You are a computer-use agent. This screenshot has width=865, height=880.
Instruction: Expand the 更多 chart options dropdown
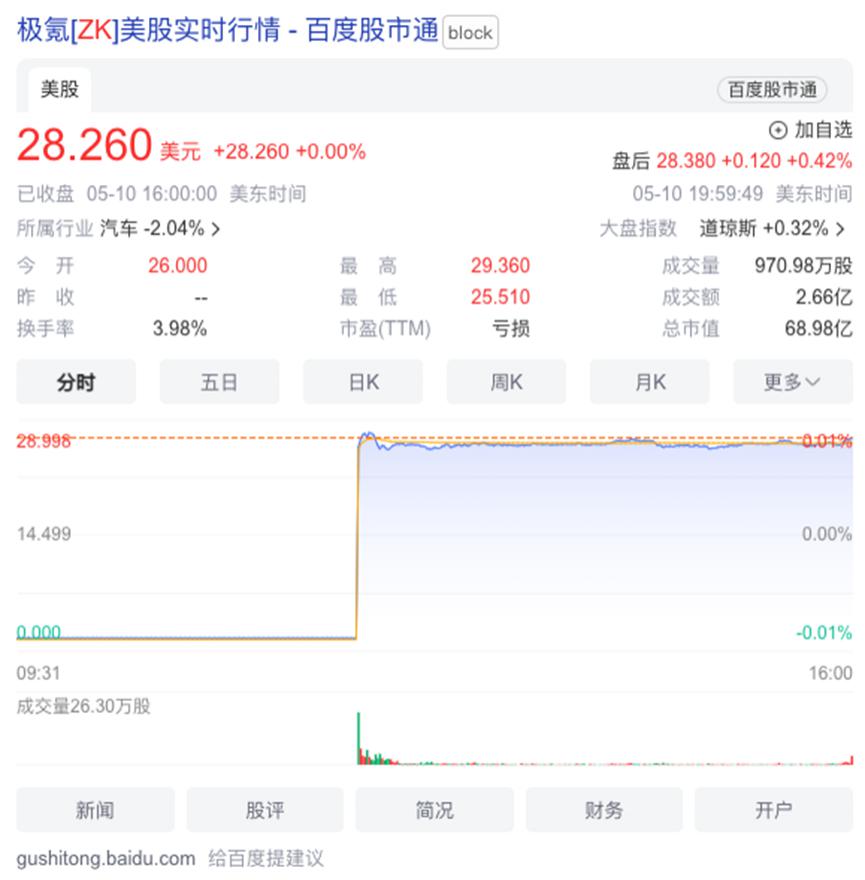click(792, 382)
